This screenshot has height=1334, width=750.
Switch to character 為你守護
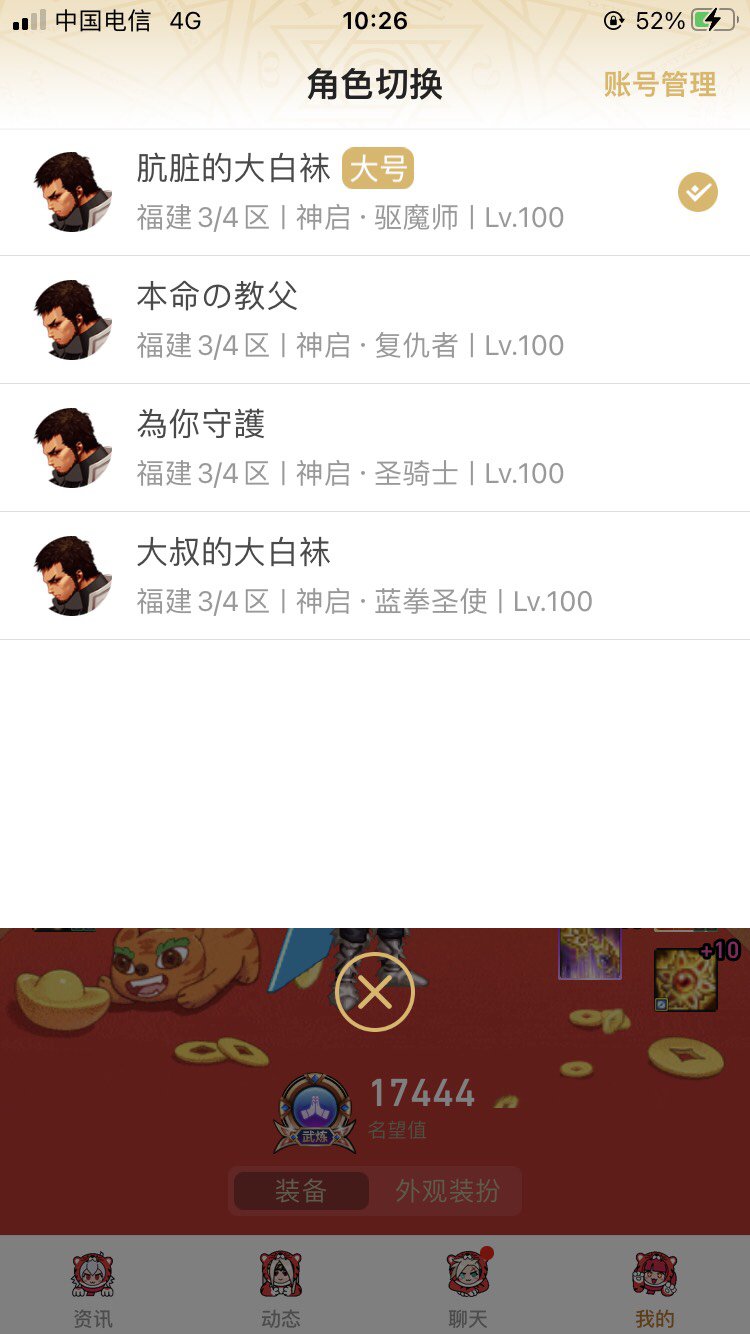(375, 448)
